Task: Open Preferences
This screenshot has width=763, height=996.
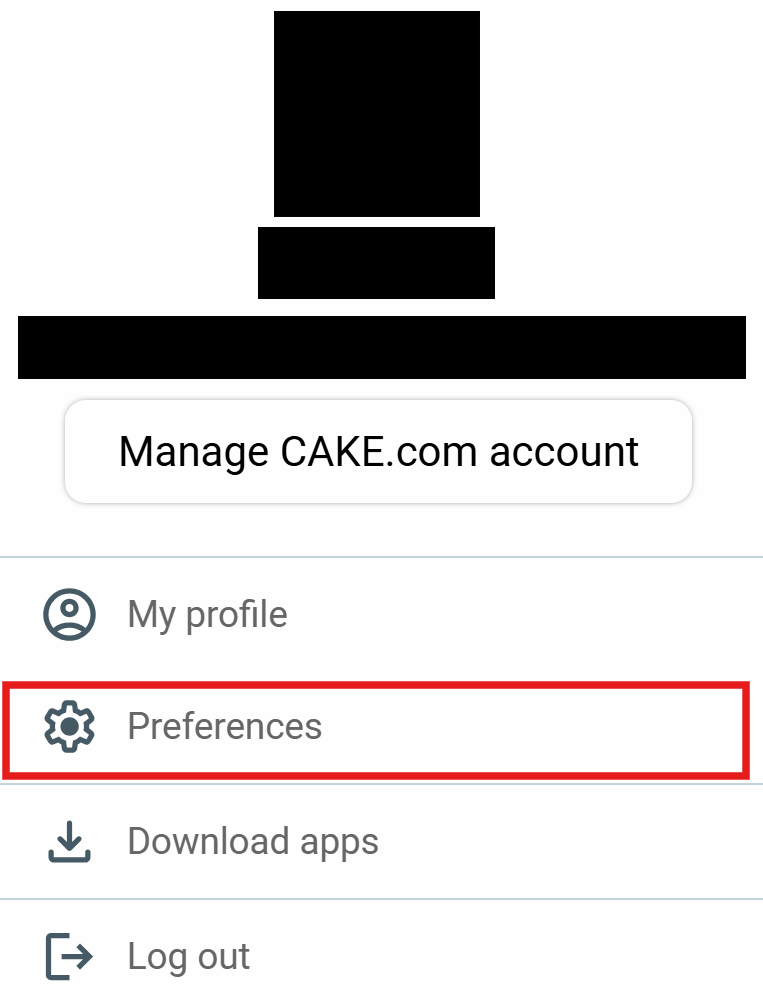Action: tap(224, 727)
